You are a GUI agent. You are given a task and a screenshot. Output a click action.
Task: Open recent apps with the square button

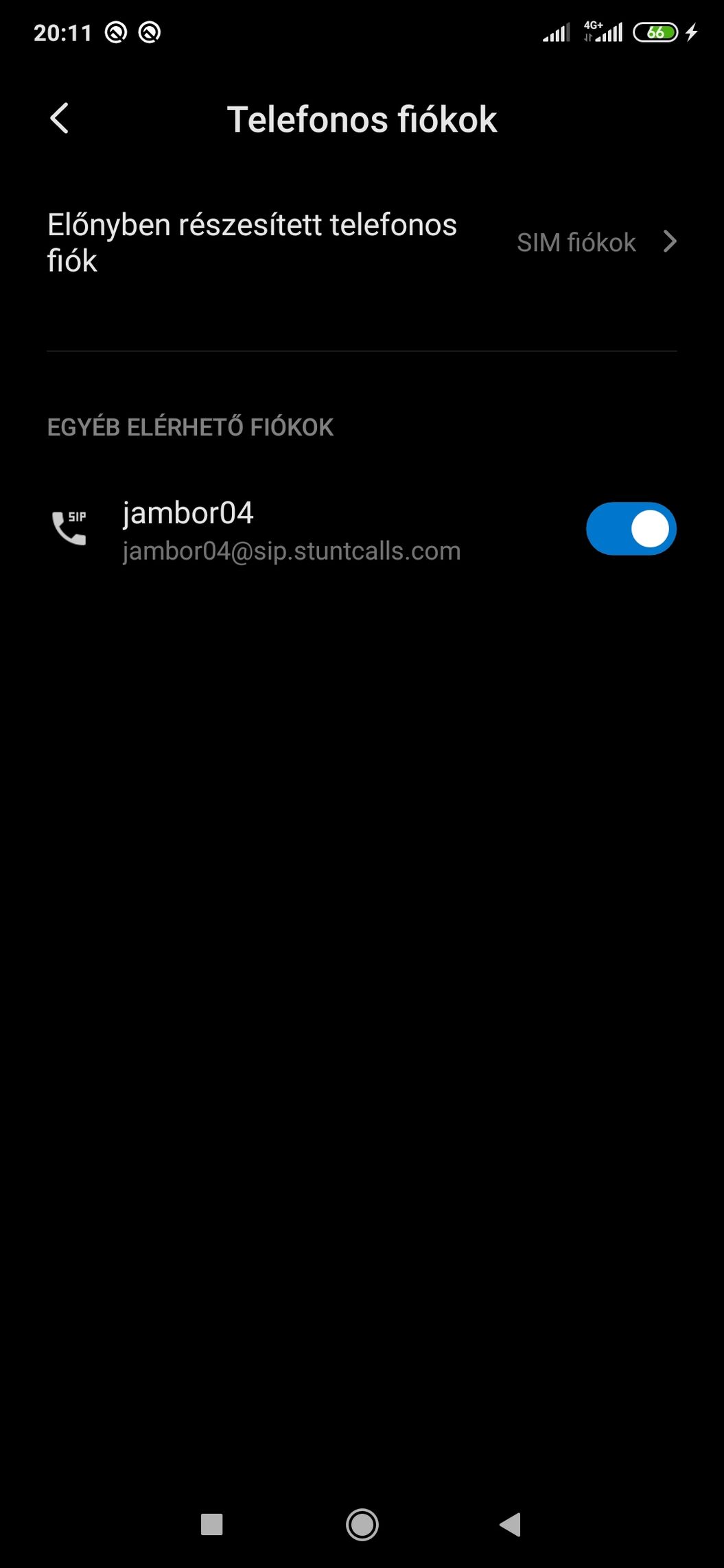[x=211, y=1525]
